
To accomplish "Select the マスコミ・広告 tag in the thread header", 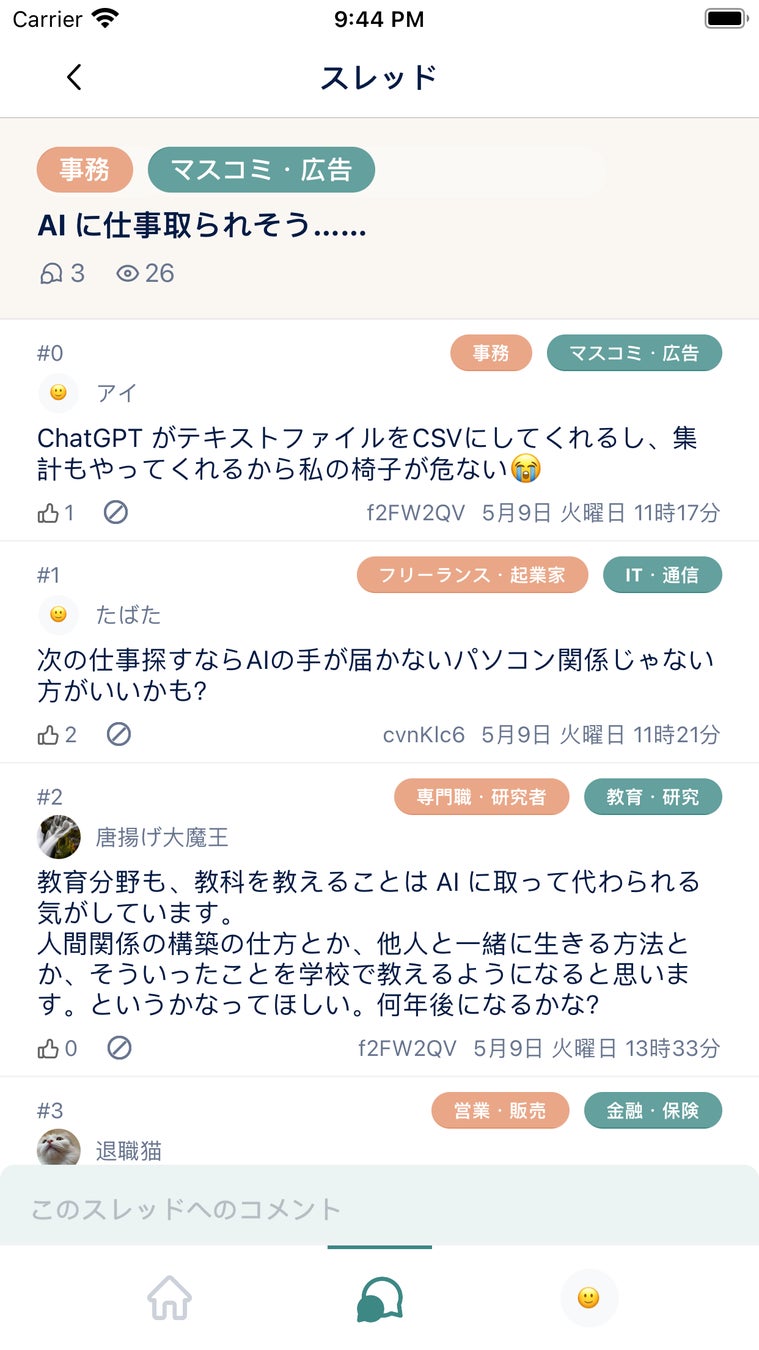I will 261,170.
